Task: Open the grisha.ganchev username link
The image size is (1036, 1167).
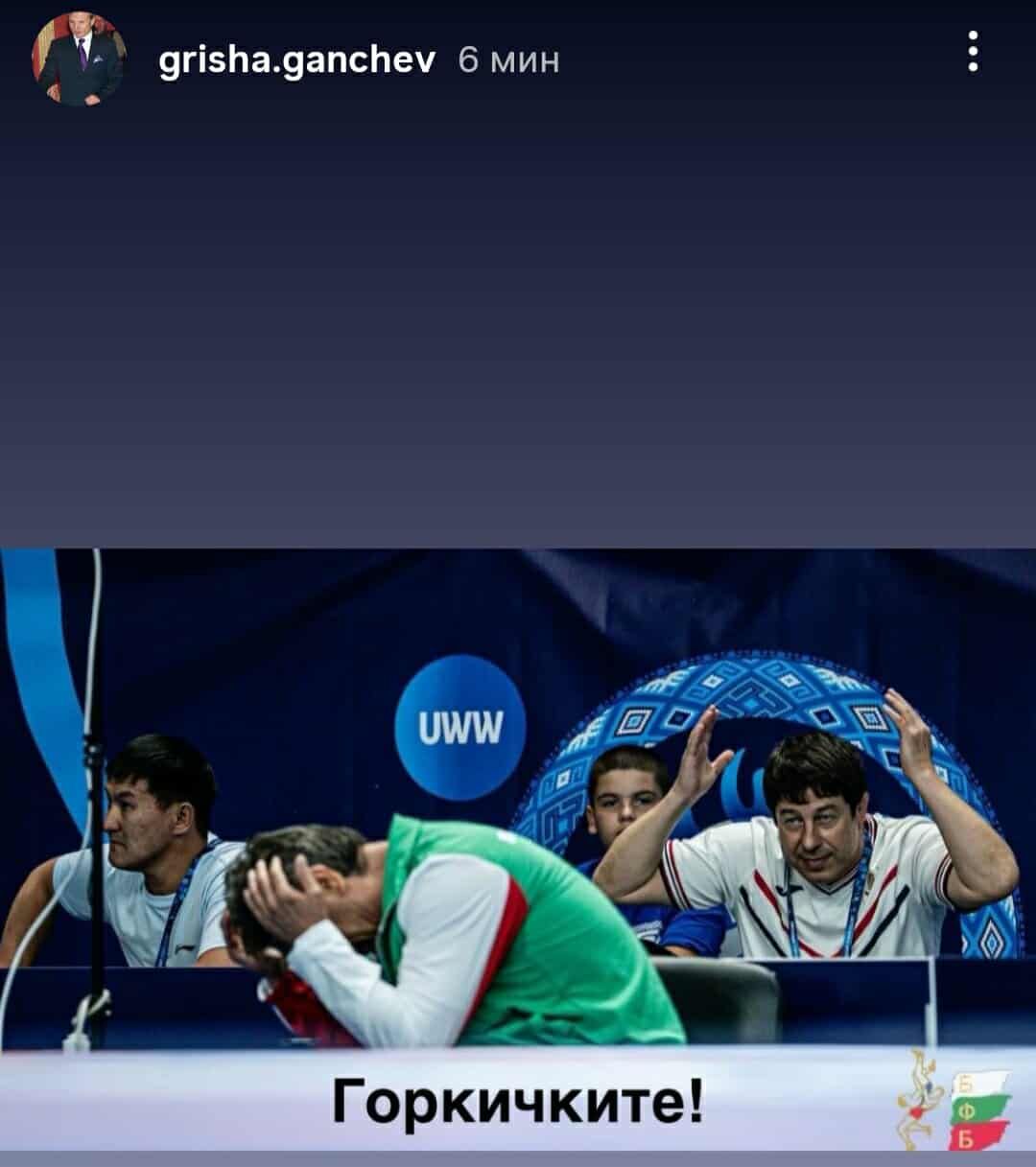Action: tap(296, 60)
